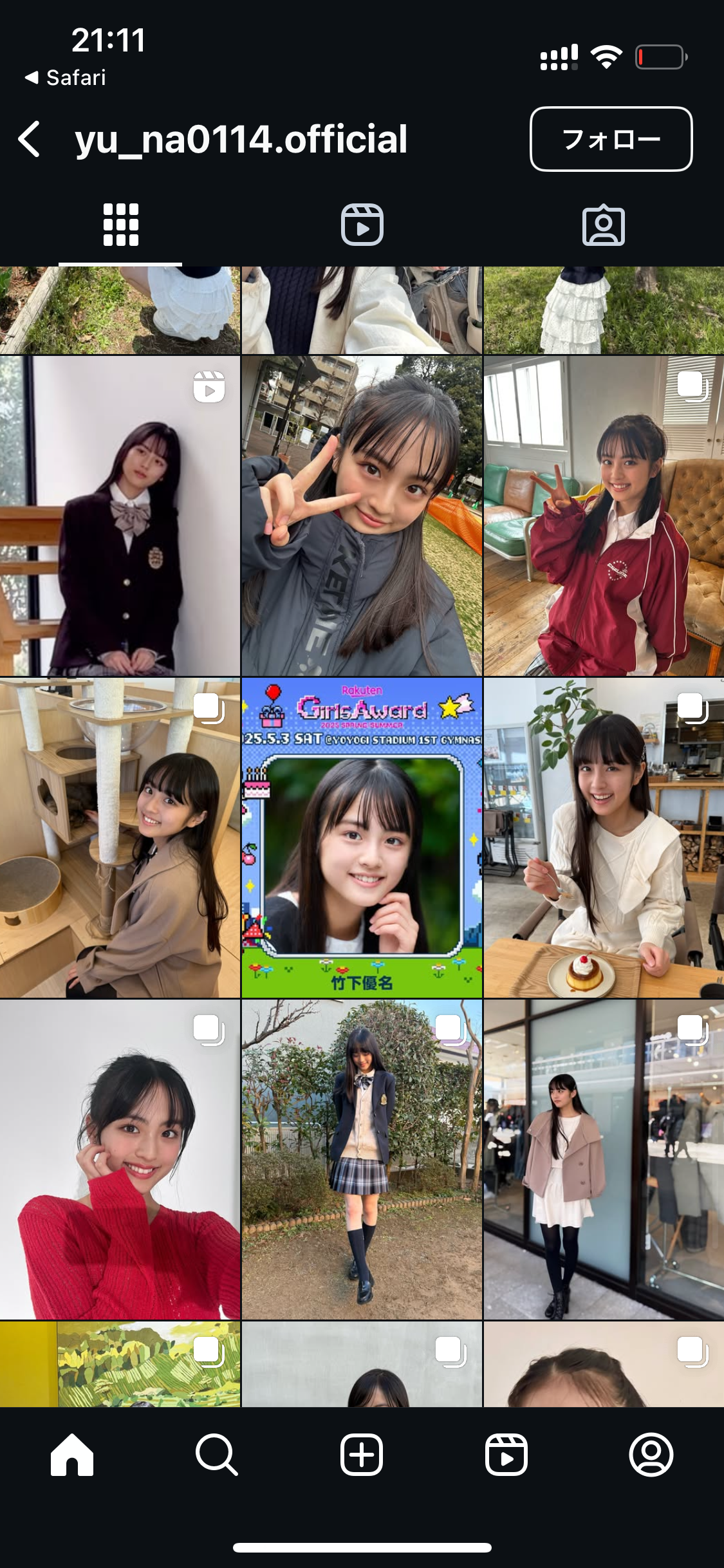Switch to the Reels tab

click(362, 225)
